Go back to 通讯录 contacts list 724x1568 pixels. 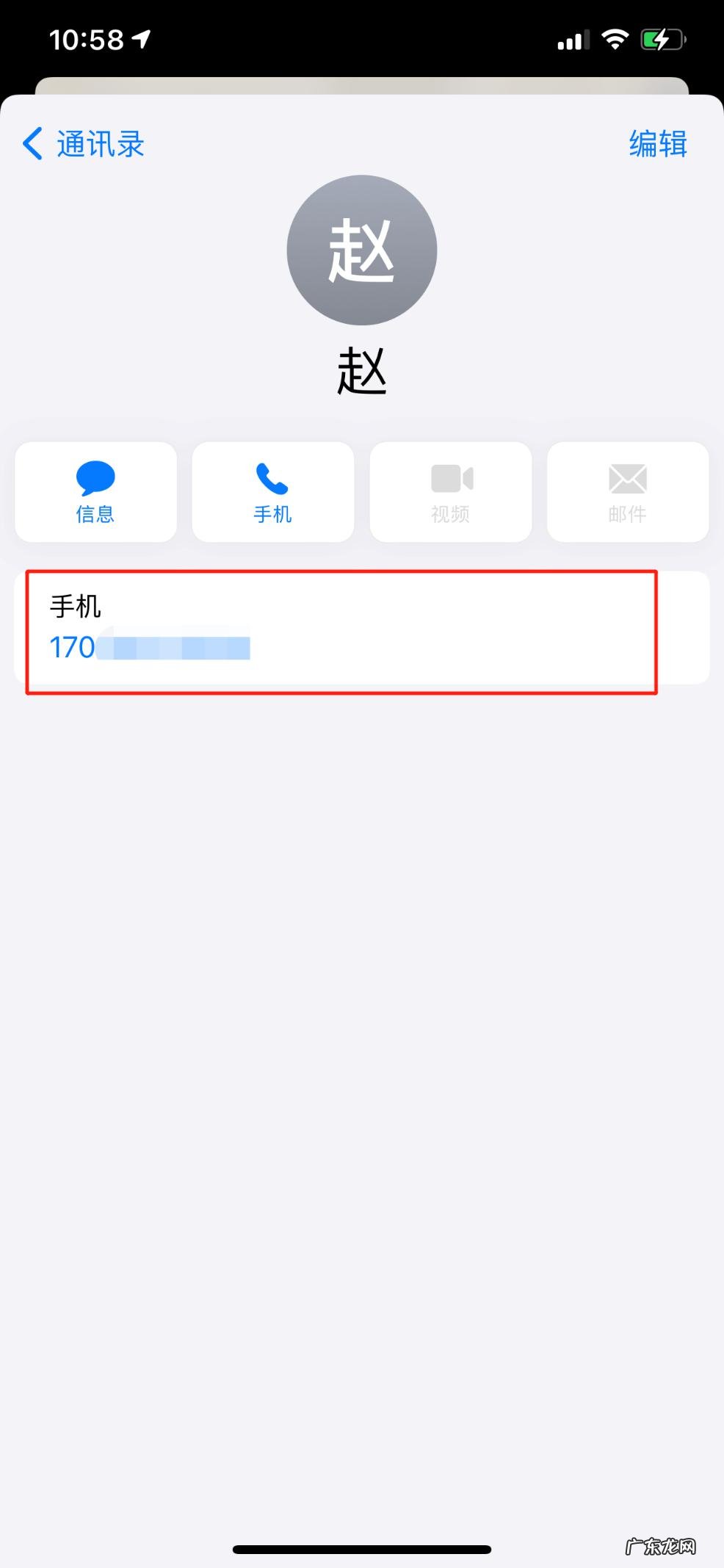pyautogui.click(x=83, y=143)
